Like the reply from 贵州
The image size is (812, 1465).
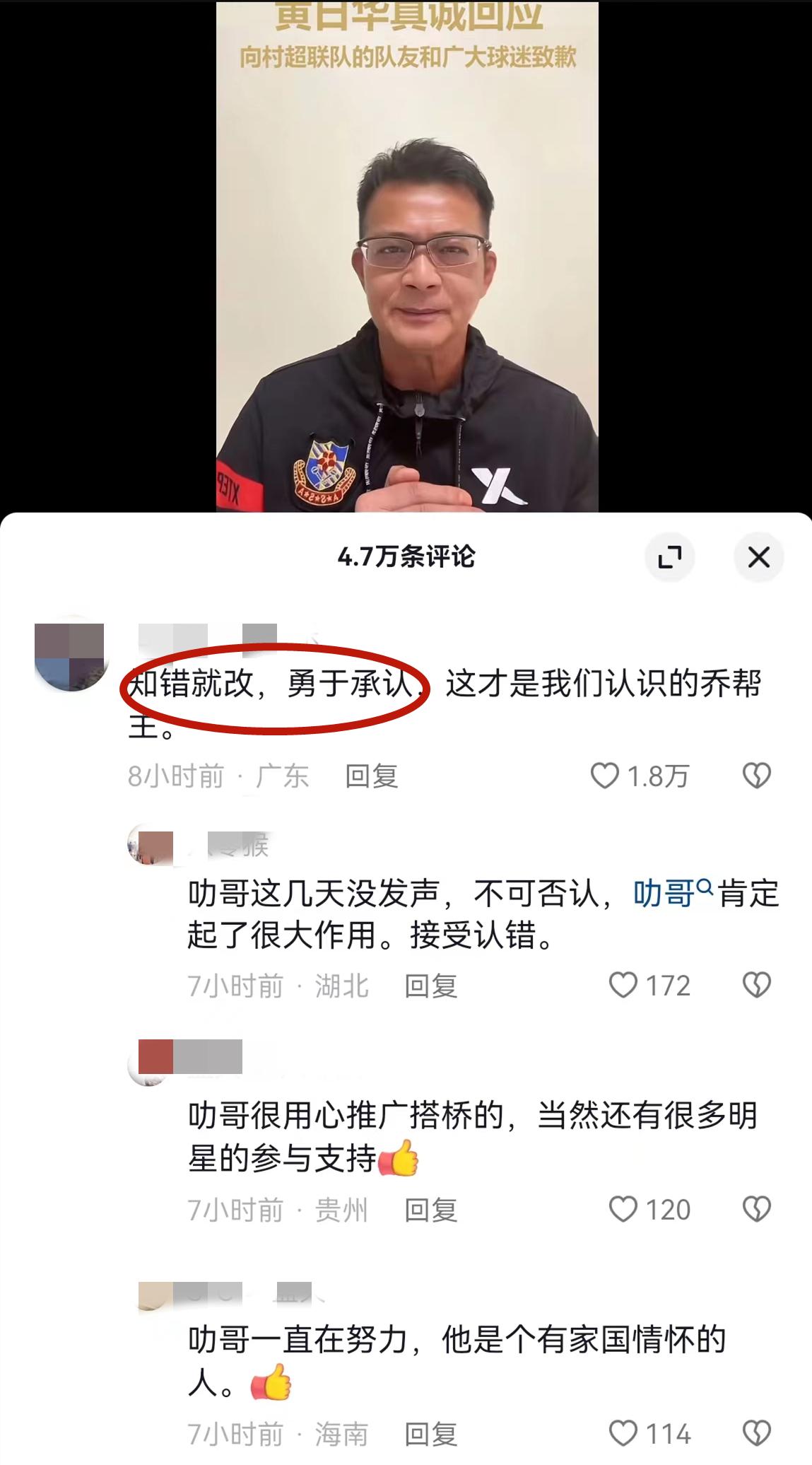tap(623, 1210)
